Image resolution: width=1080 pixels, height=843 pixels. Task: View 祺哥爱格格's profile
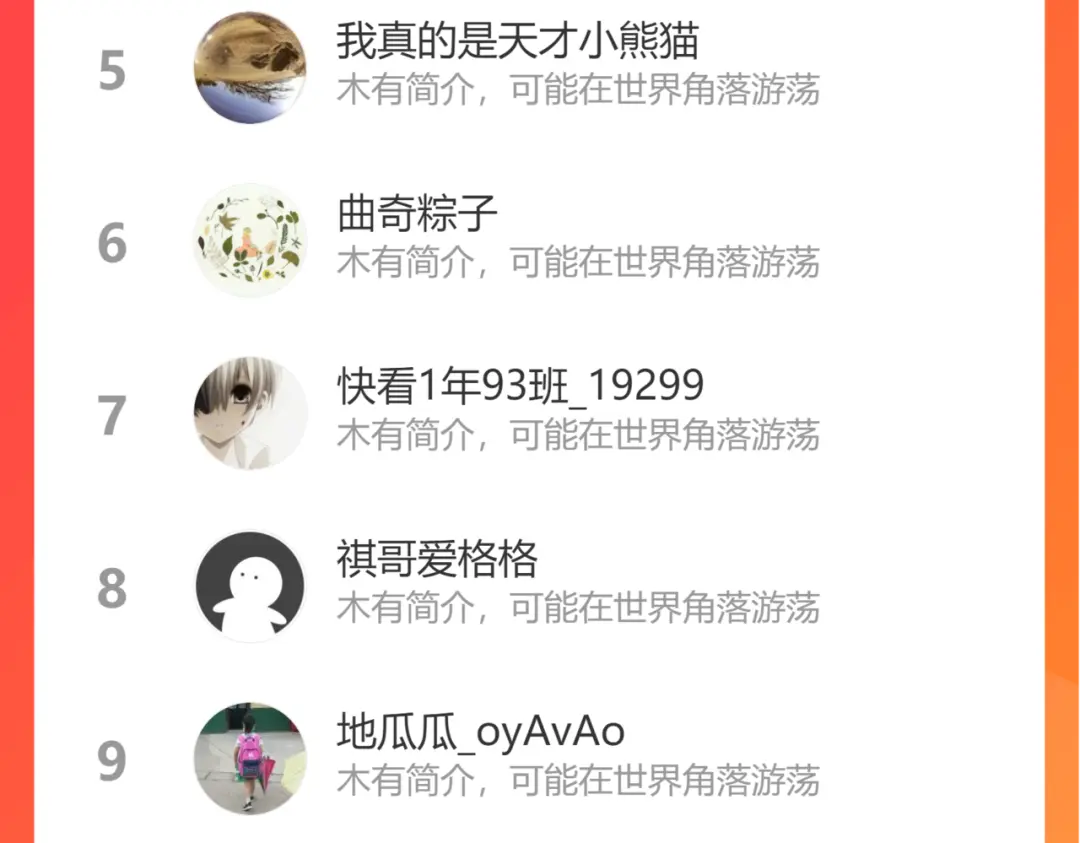click(539, 586)
